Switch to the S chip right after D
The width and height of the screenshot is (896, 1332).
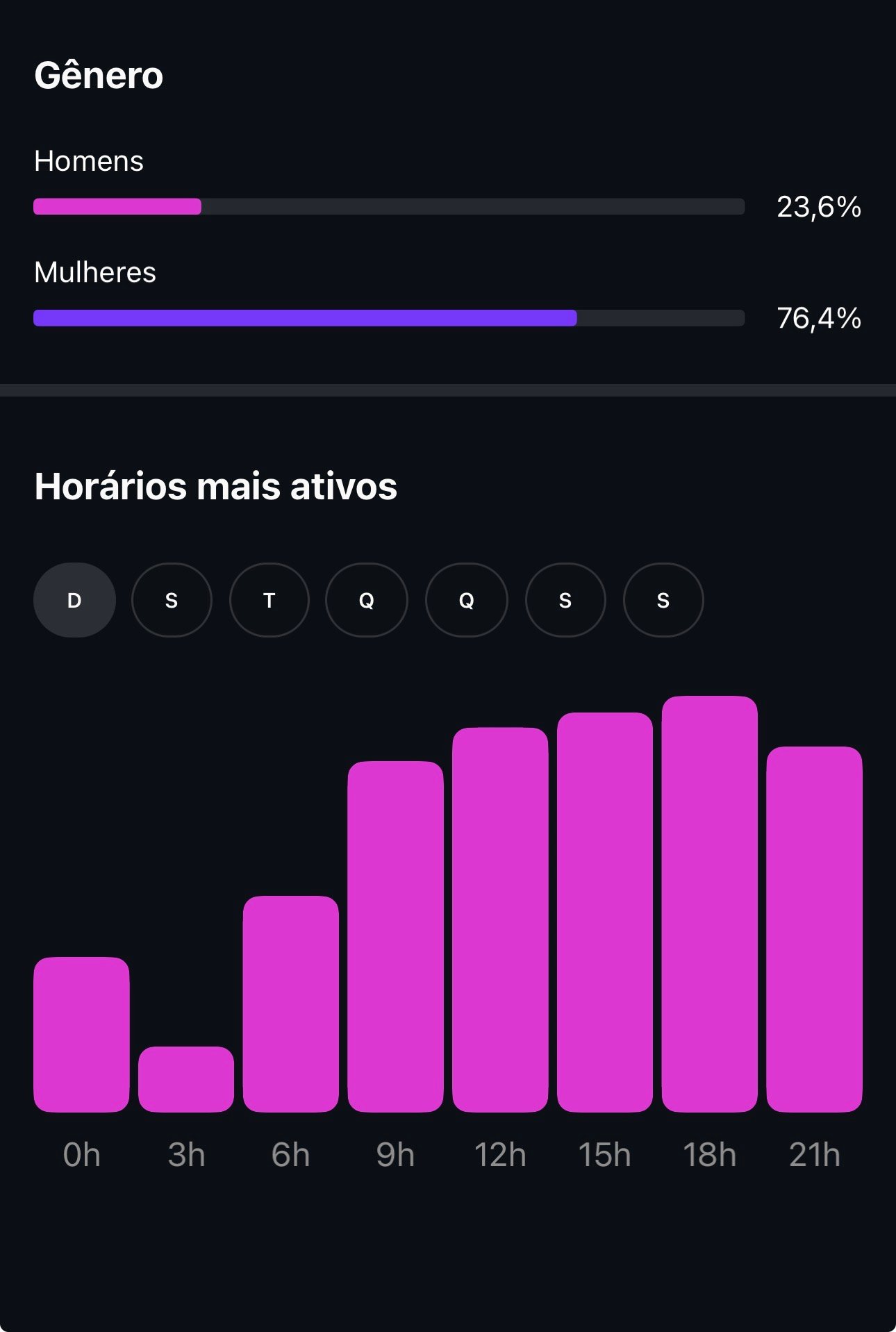click(x=172, y=600)
